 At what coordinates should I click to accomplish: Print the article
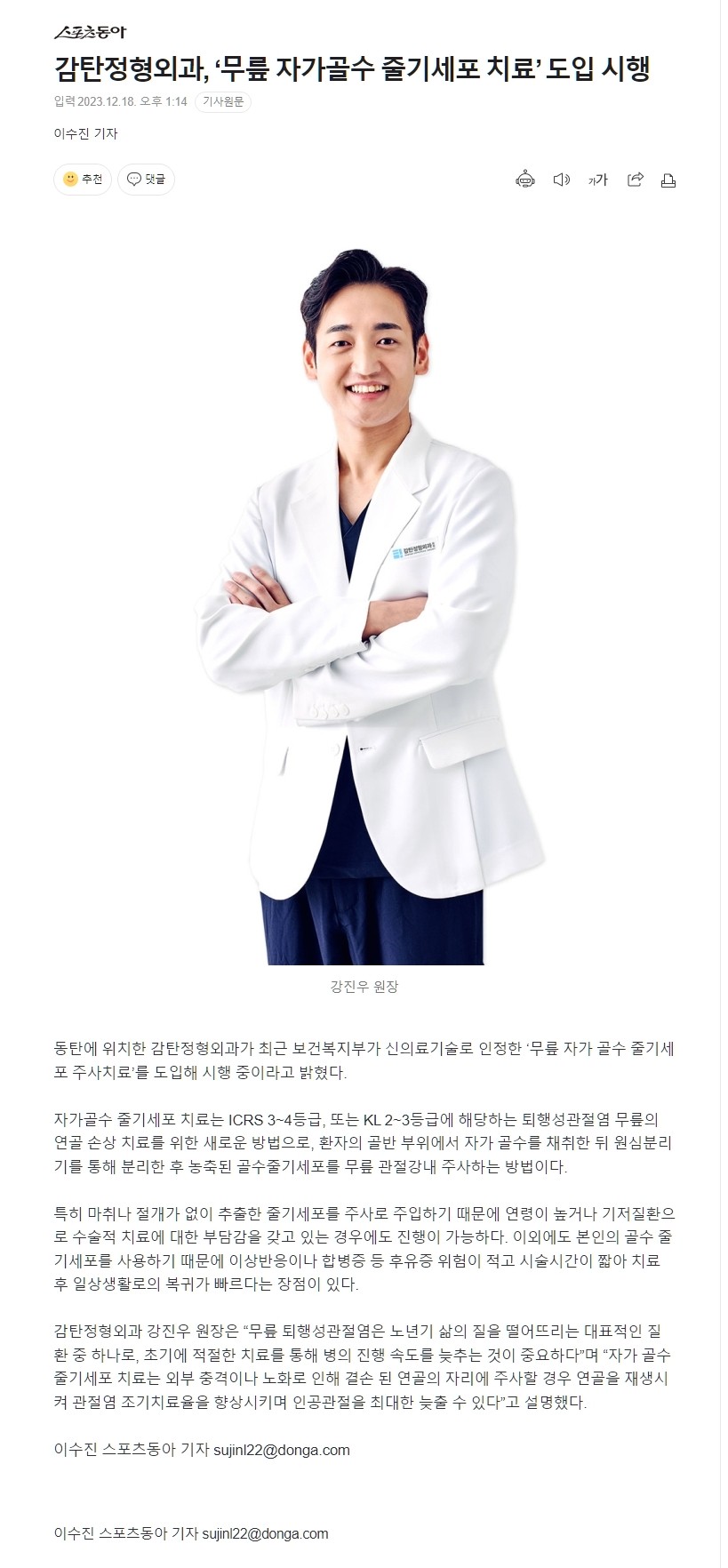(x=668, y=180)
